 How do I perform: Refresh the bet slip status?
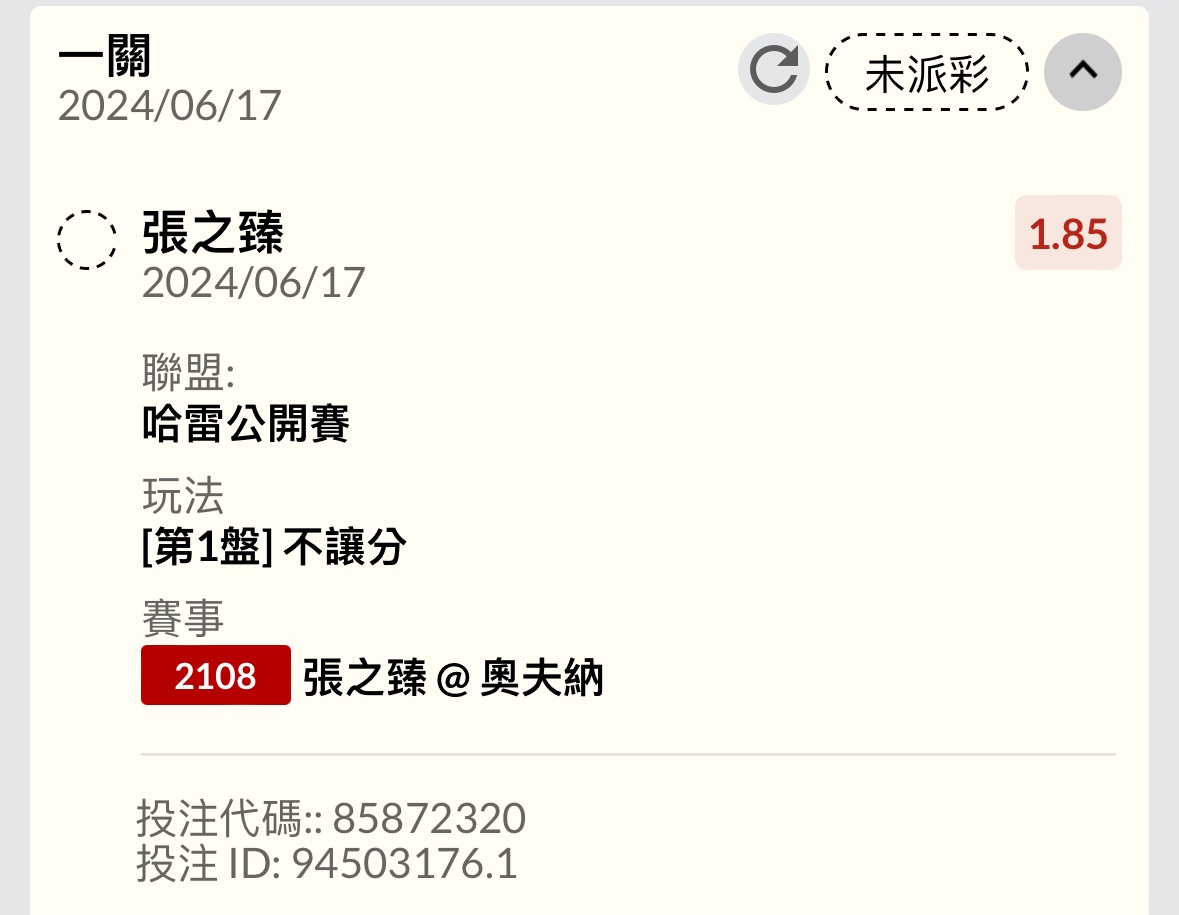click(773, 70)
